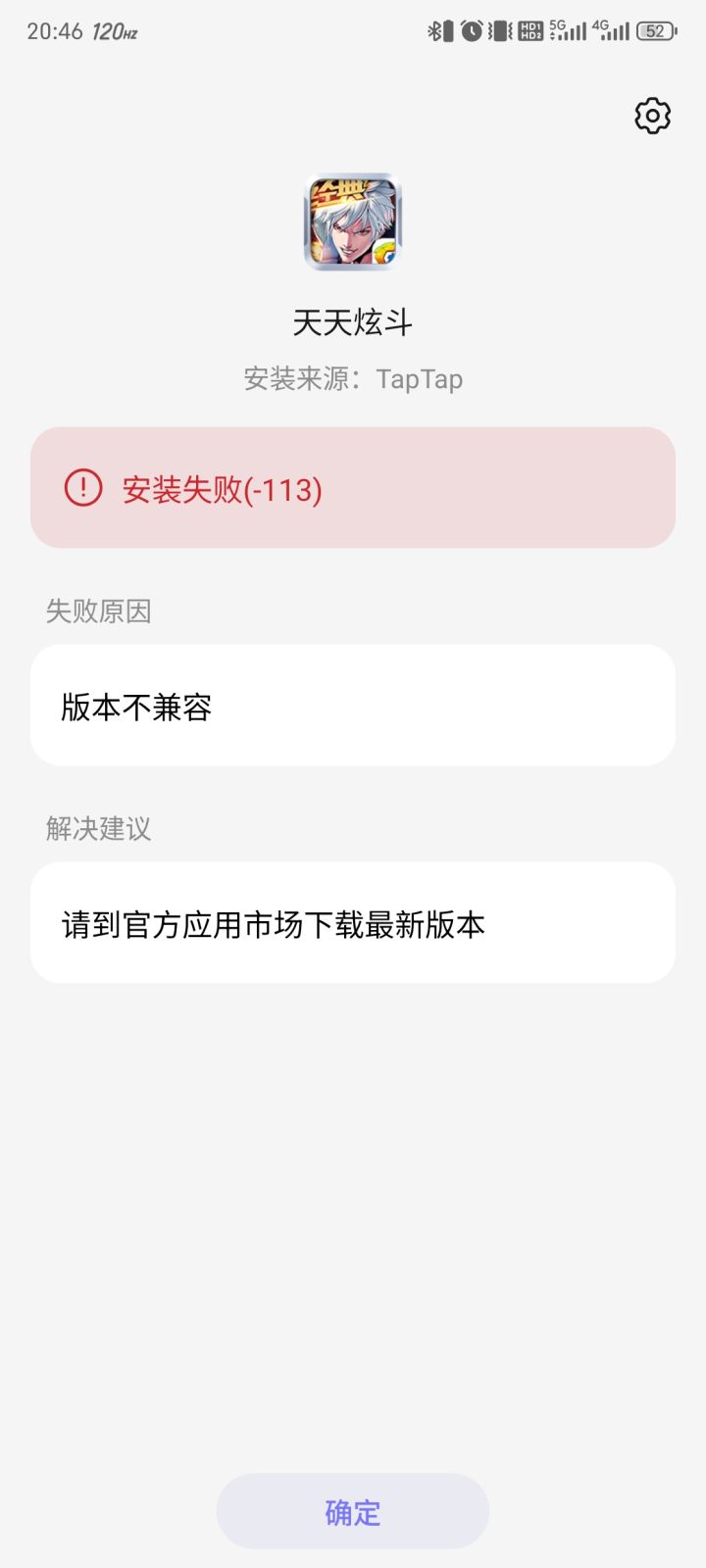Image resolution: width=706 pixels, height=1568 pixels.
Task: Open the installer settings gear
Action: (651, 116)
